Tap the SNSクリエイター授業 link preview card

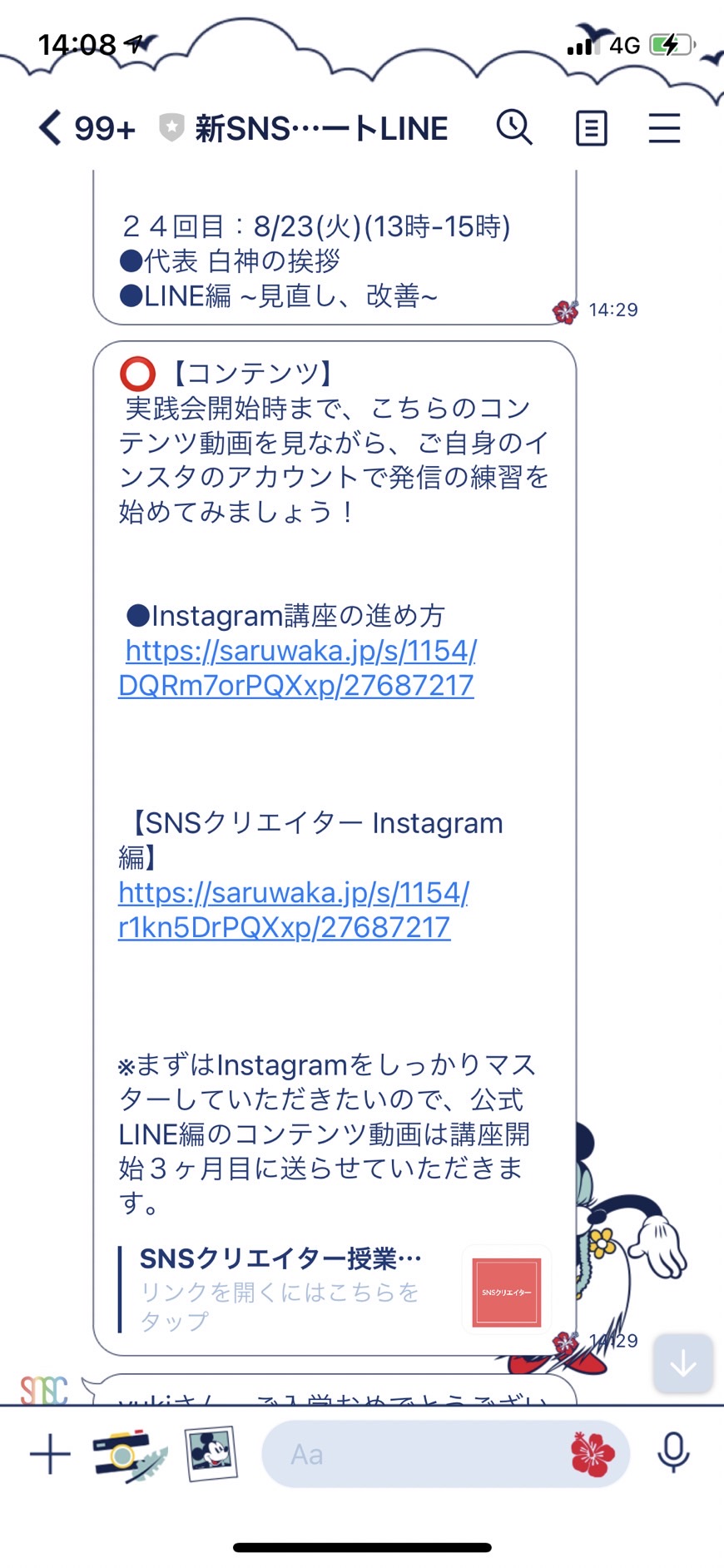(335, 1289)
